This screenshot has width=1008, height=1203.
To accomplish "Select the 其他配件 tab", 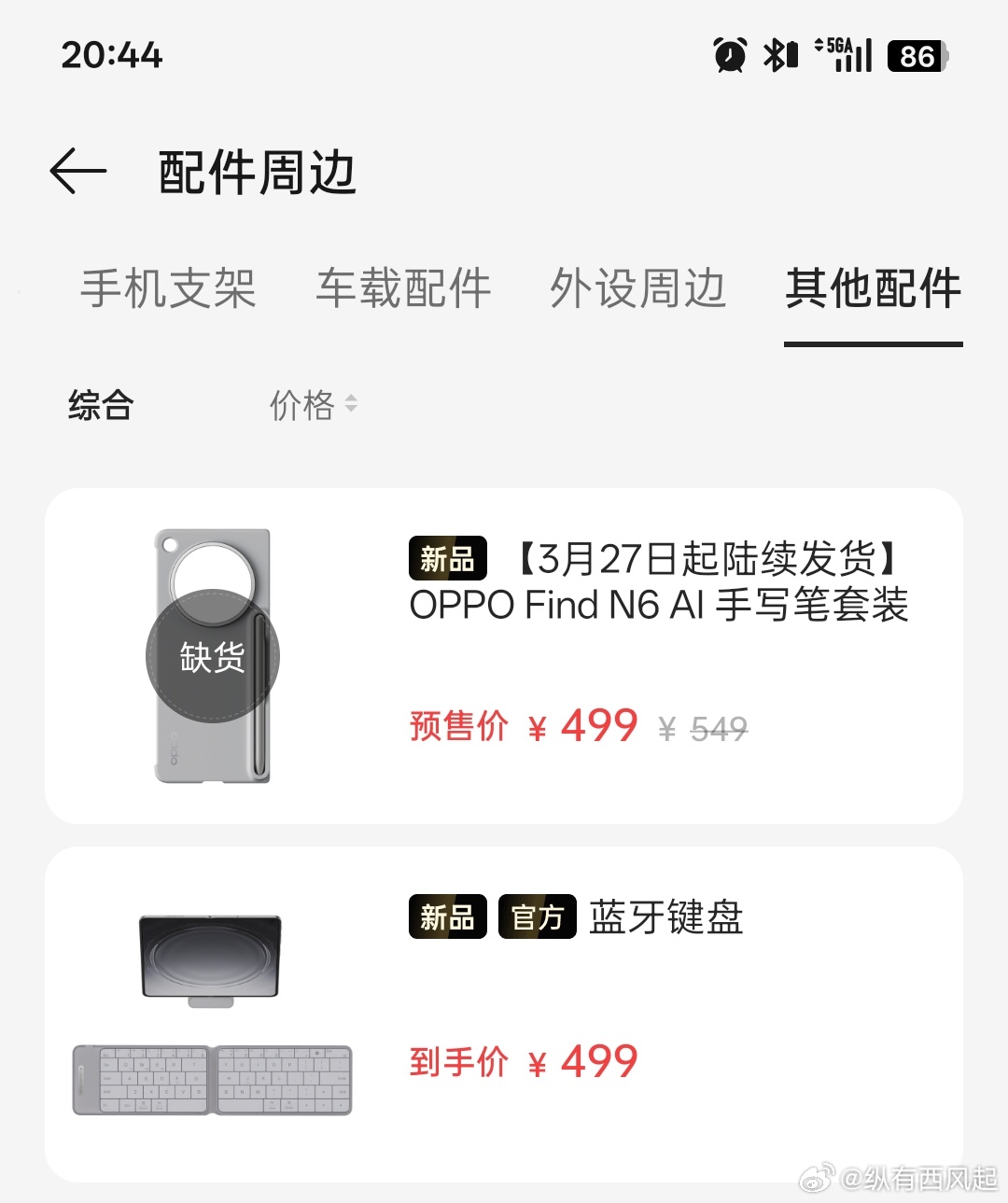I will pyautogui.click(x=874, y=289).
